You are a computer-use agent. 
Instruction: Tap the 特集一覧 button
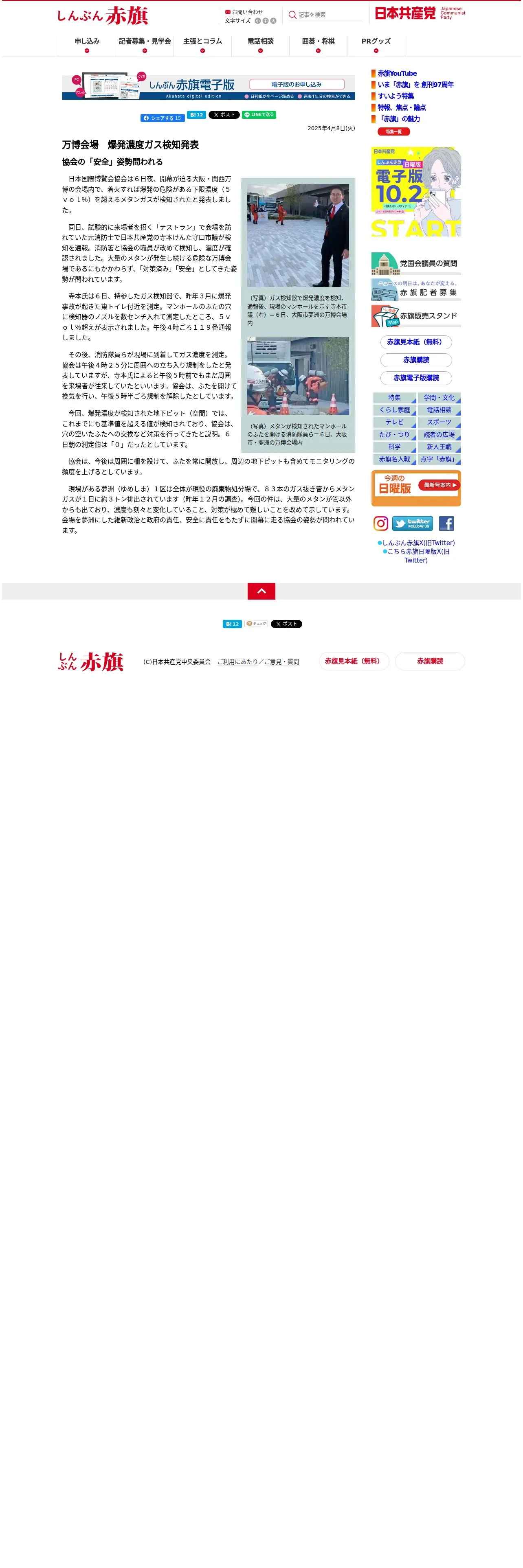[393, 131]
